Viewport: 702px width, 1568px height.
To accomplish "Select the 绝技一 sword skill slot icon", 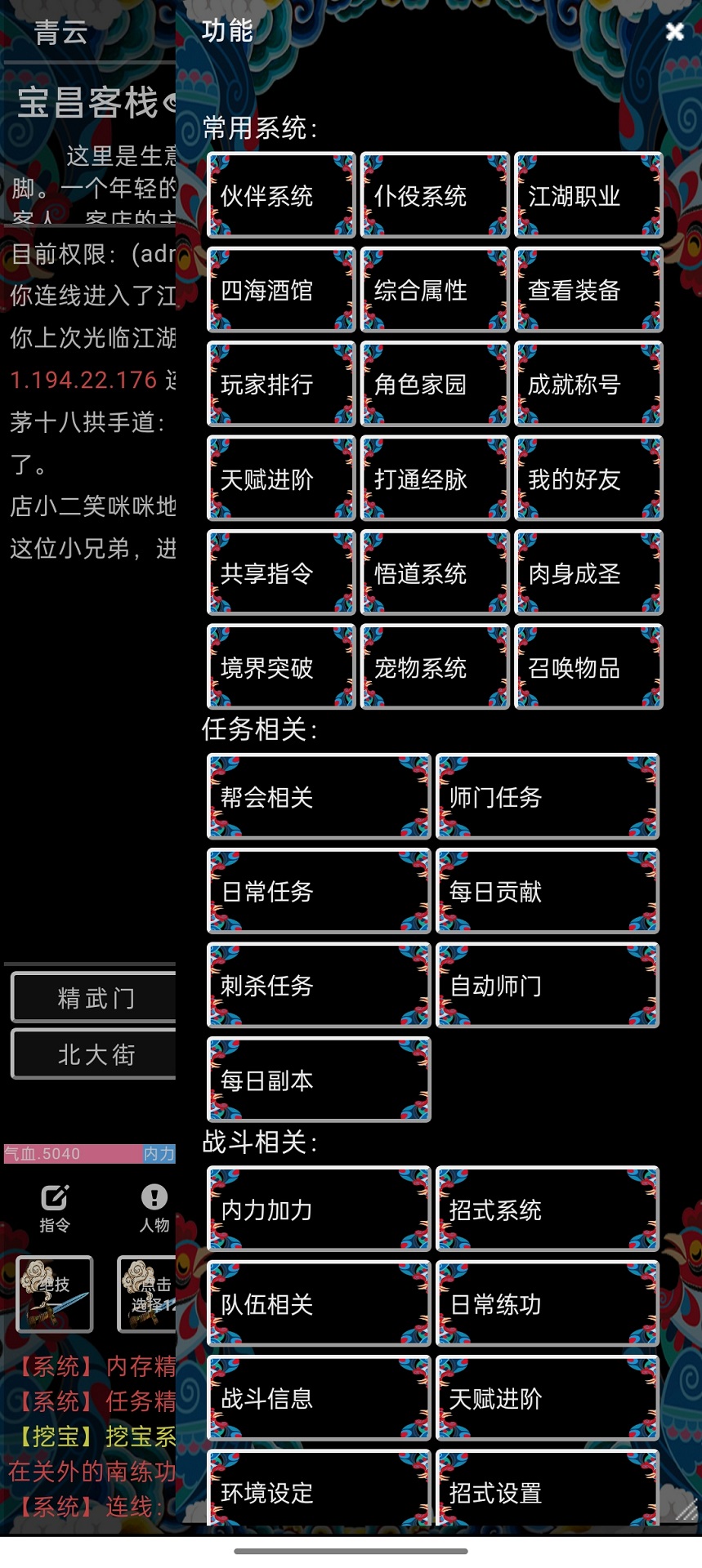I will [54, 1295].
